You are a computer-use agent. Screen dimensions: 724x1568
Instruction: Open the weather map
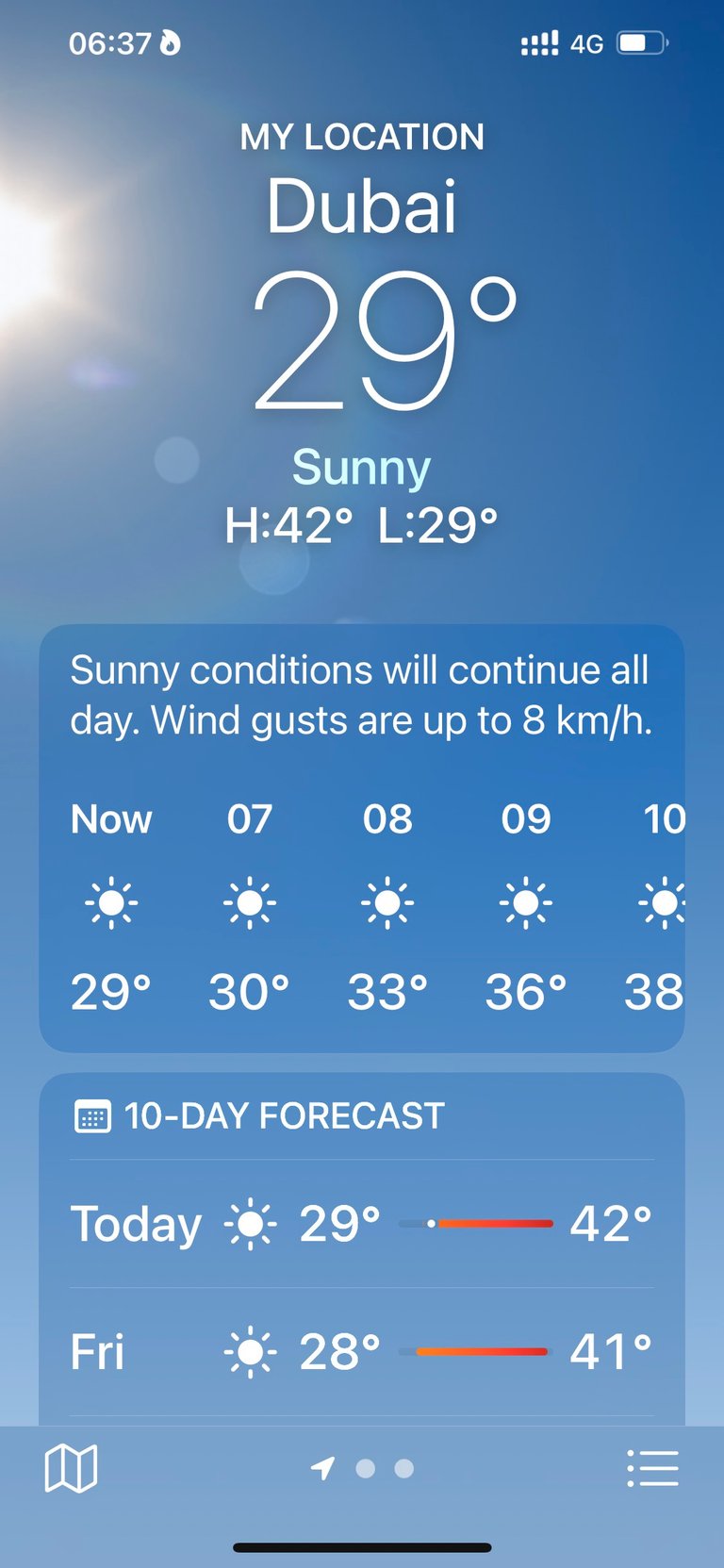coord(71,1468)
